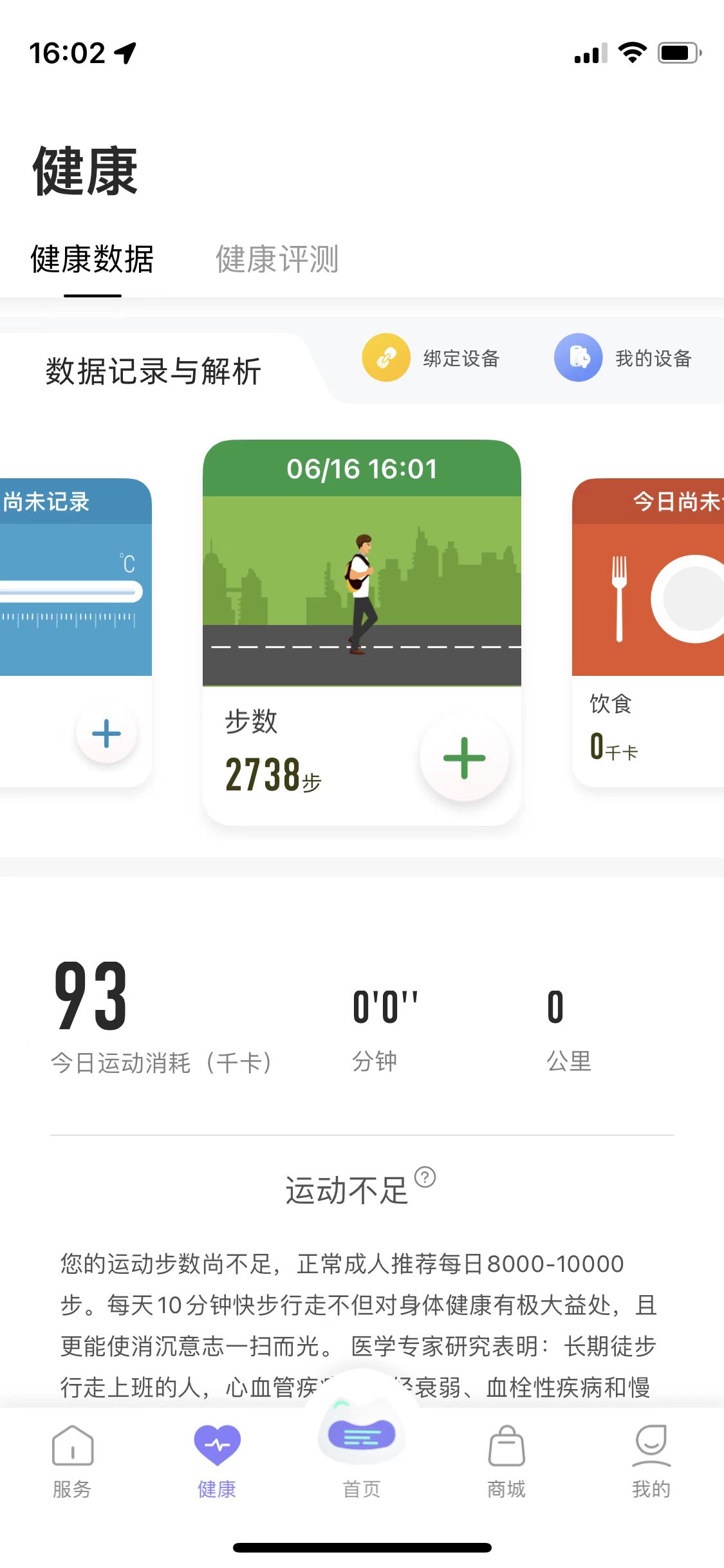Add step count with green plus button
The image size is (724, 1568).
click(464, 758)
